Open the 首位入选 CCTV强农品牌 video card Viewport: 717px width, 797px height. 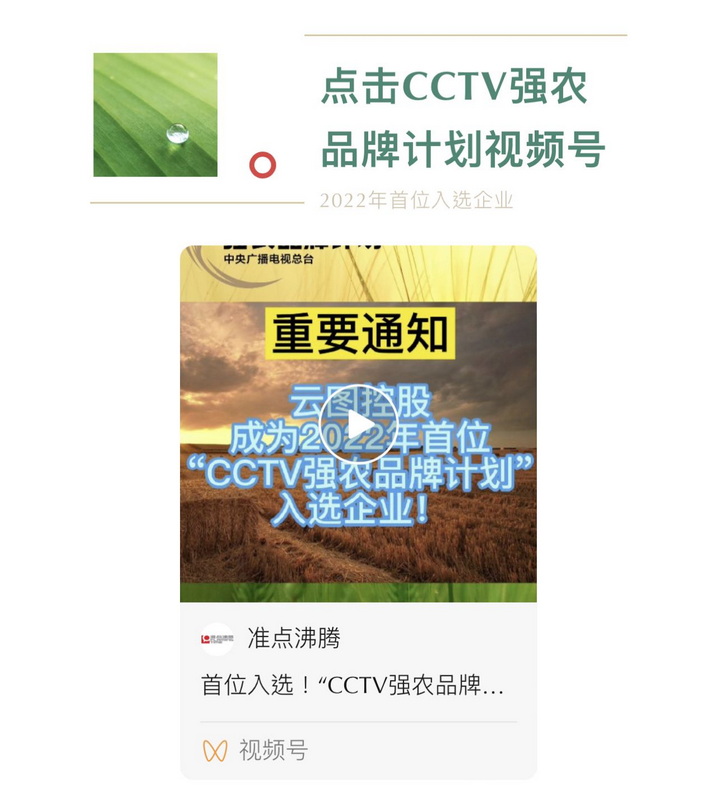(x=352, y=687)
